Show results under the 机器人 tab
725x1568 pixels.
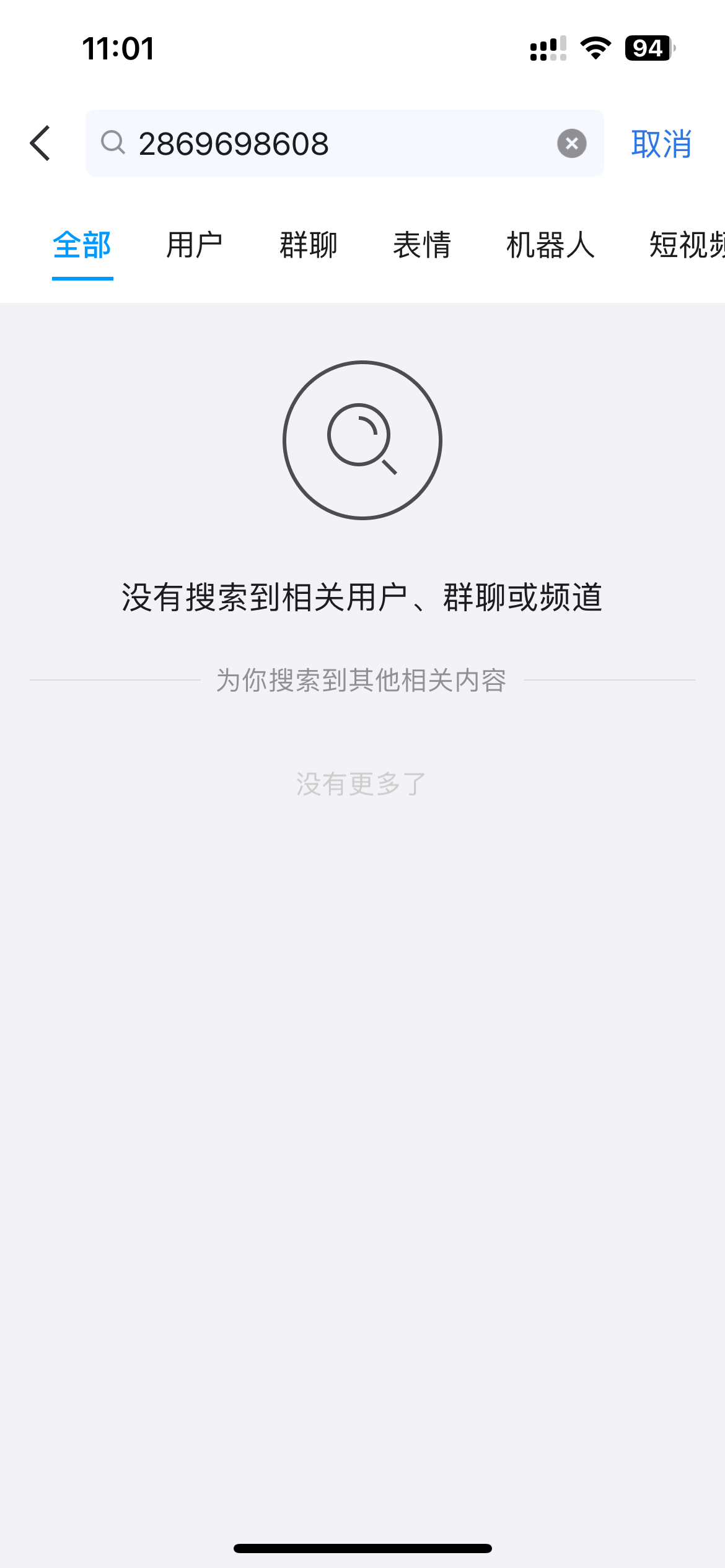click(550, 245)
